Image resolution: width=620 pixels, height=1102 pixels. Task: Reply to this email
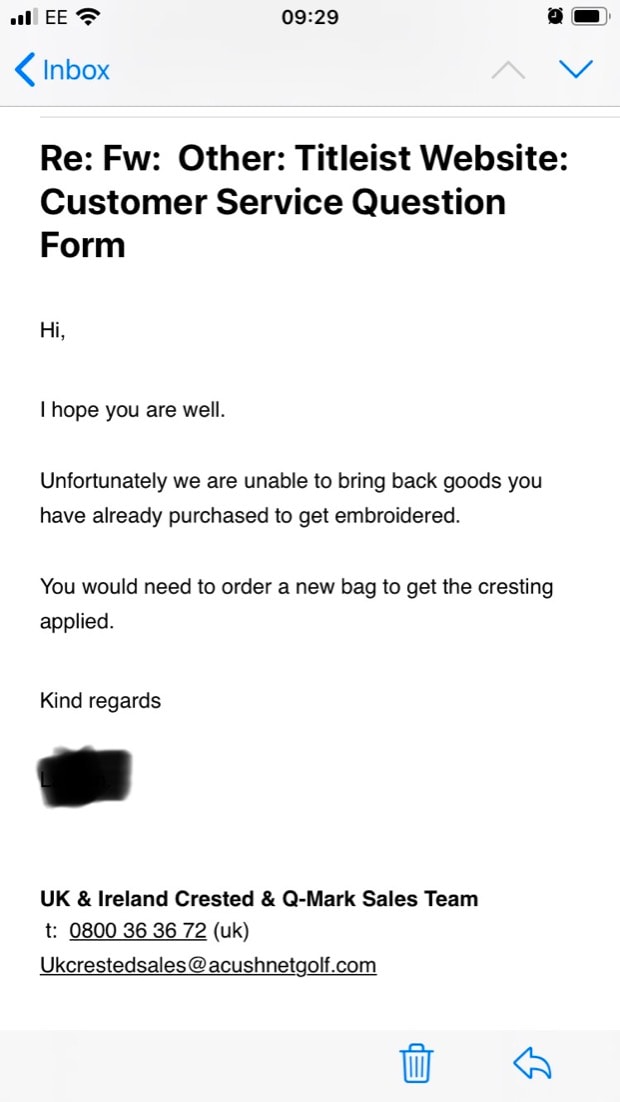(x=532, y=1063)
